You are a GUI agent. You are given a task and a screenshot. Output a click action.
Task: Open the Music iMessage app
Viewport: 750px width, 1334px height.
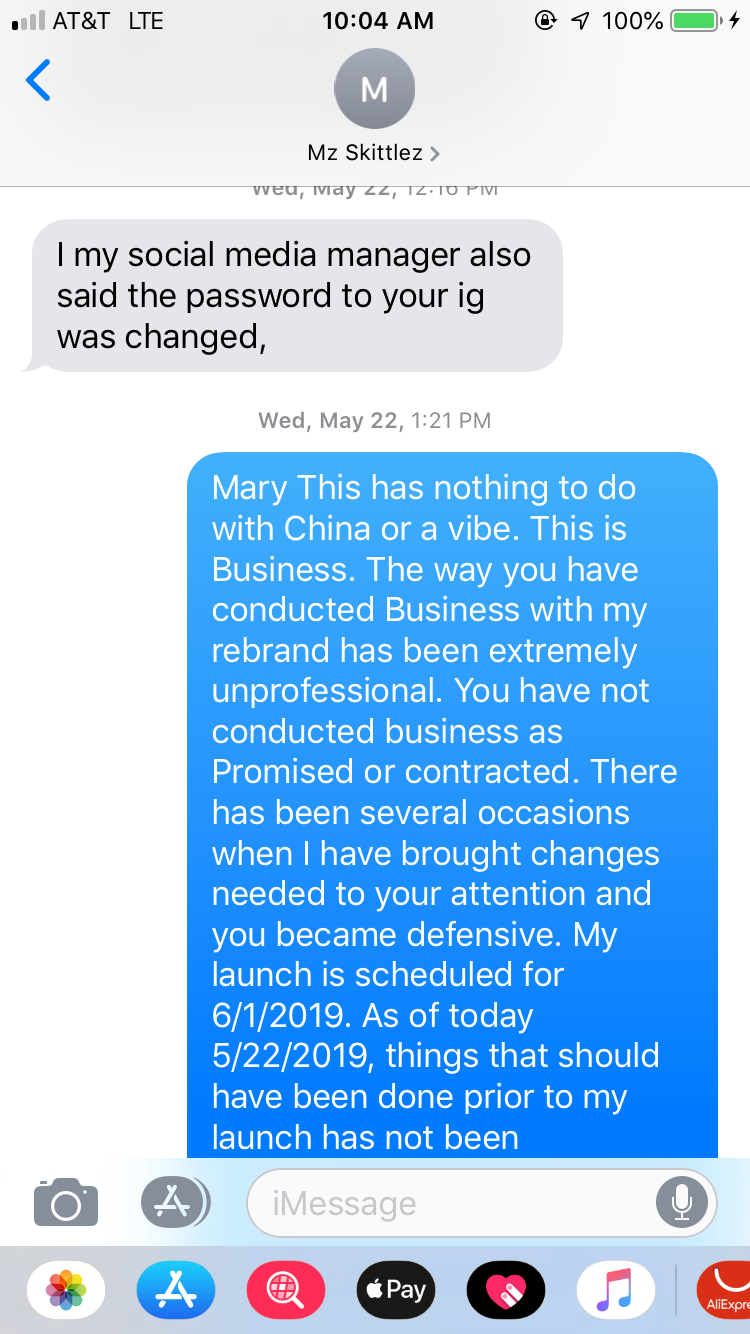point(616,1290)
